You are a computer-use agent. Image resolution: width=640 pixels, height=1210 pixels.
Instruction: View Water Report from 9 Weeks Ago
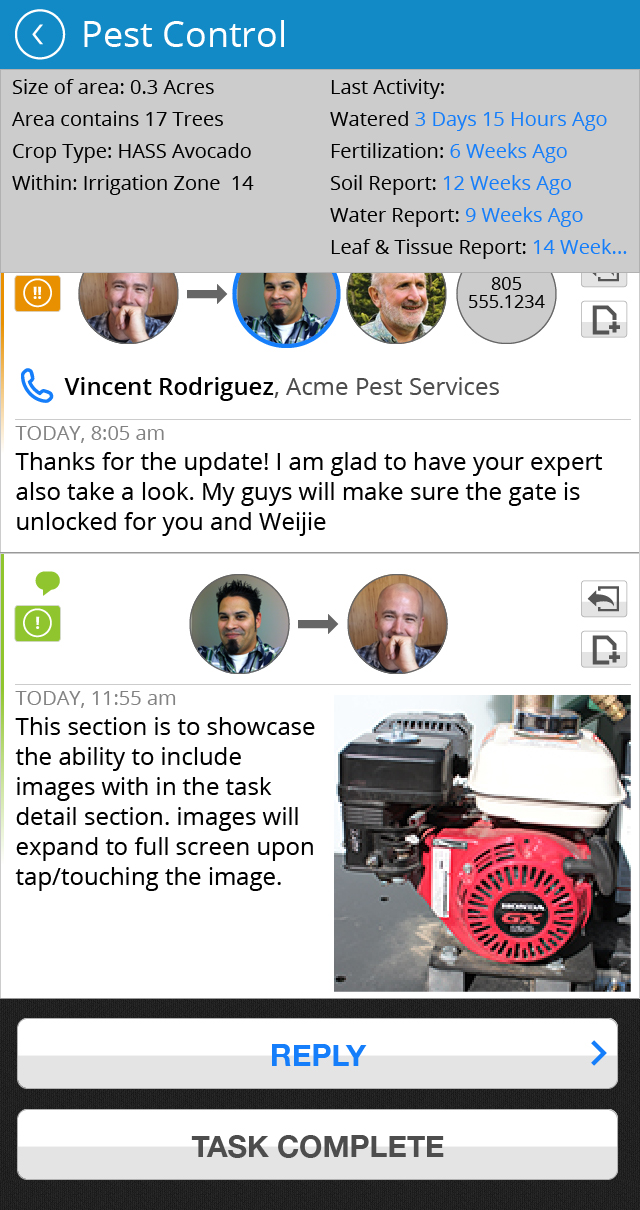pyautogui.click(x=523, y=215)
